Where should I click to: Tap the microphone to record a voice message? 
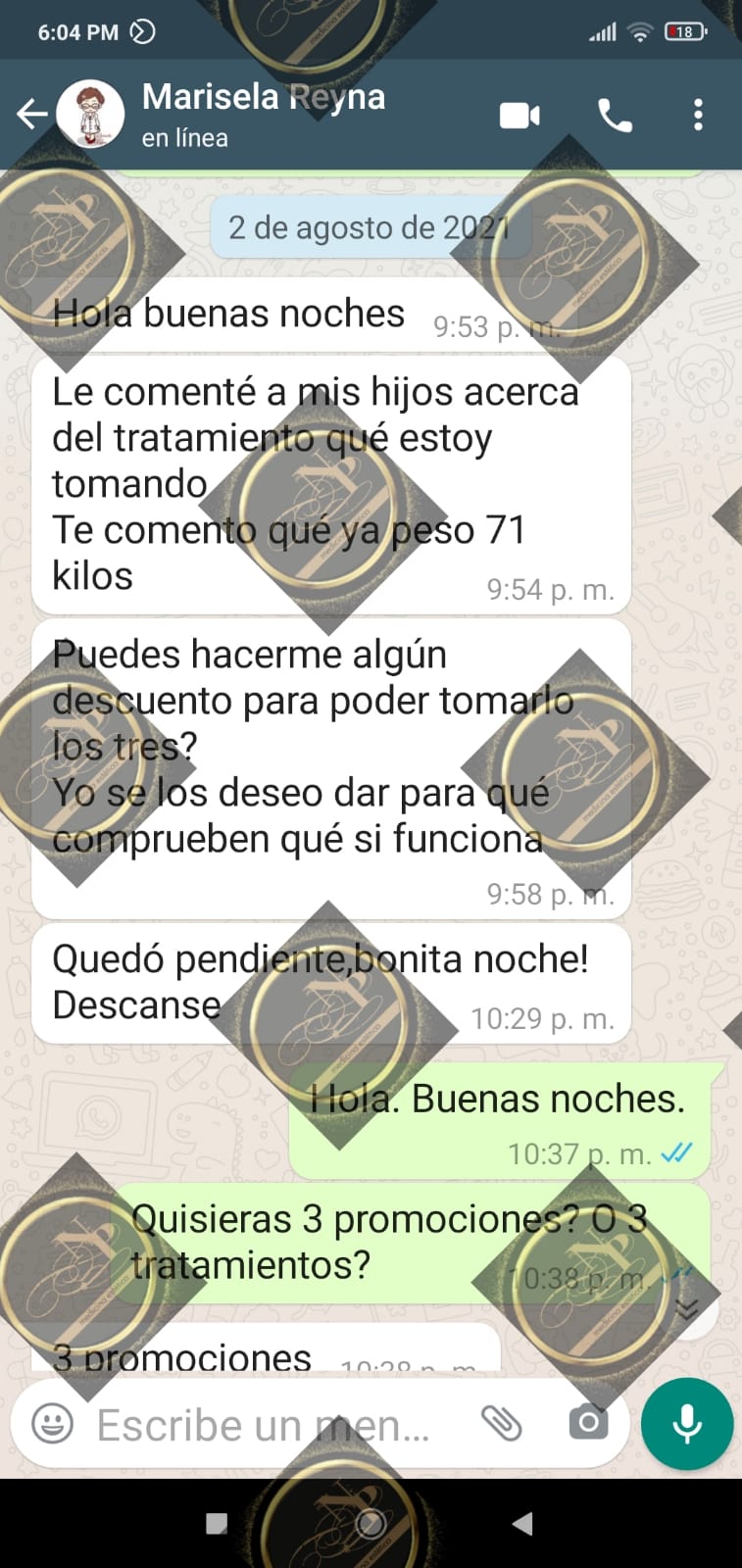point(687,1424)
